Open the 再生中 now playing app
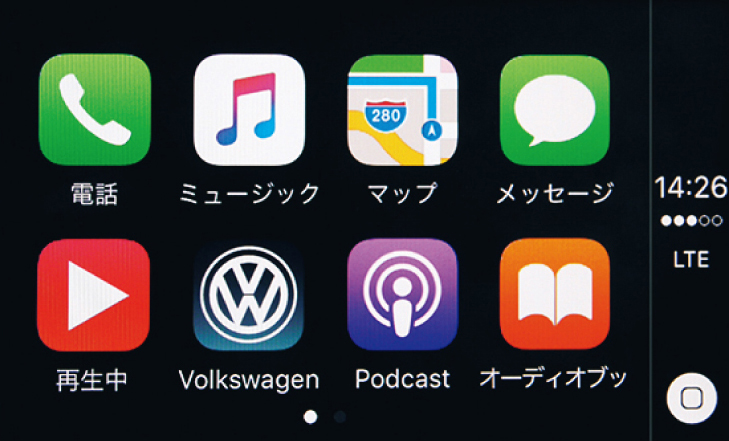 pos(94,295)
